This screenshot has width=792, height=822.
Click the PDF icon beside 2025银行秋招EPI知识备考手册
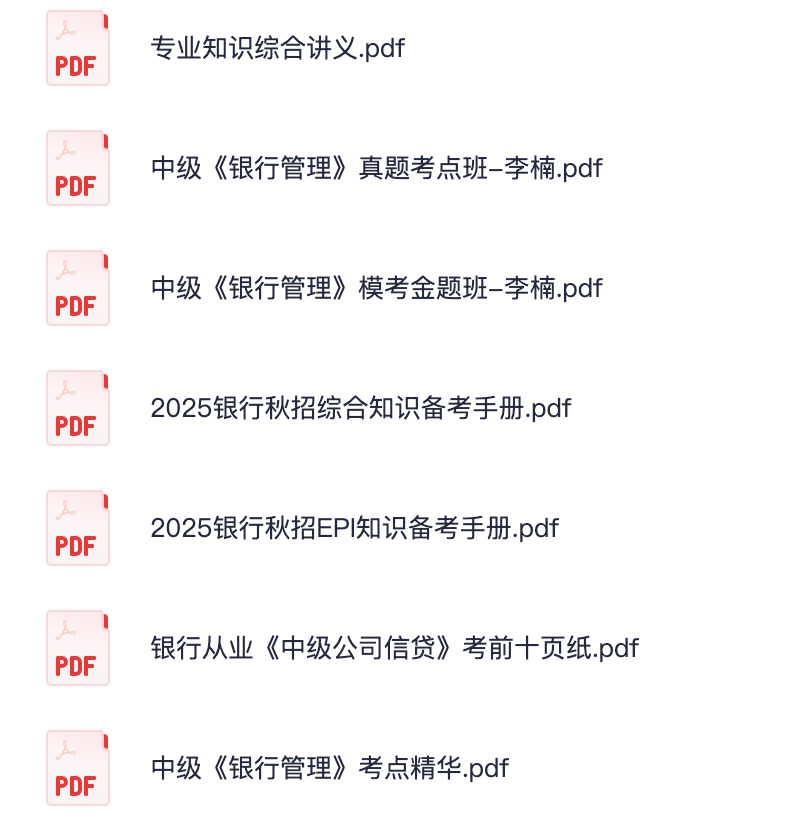[78, 528]
